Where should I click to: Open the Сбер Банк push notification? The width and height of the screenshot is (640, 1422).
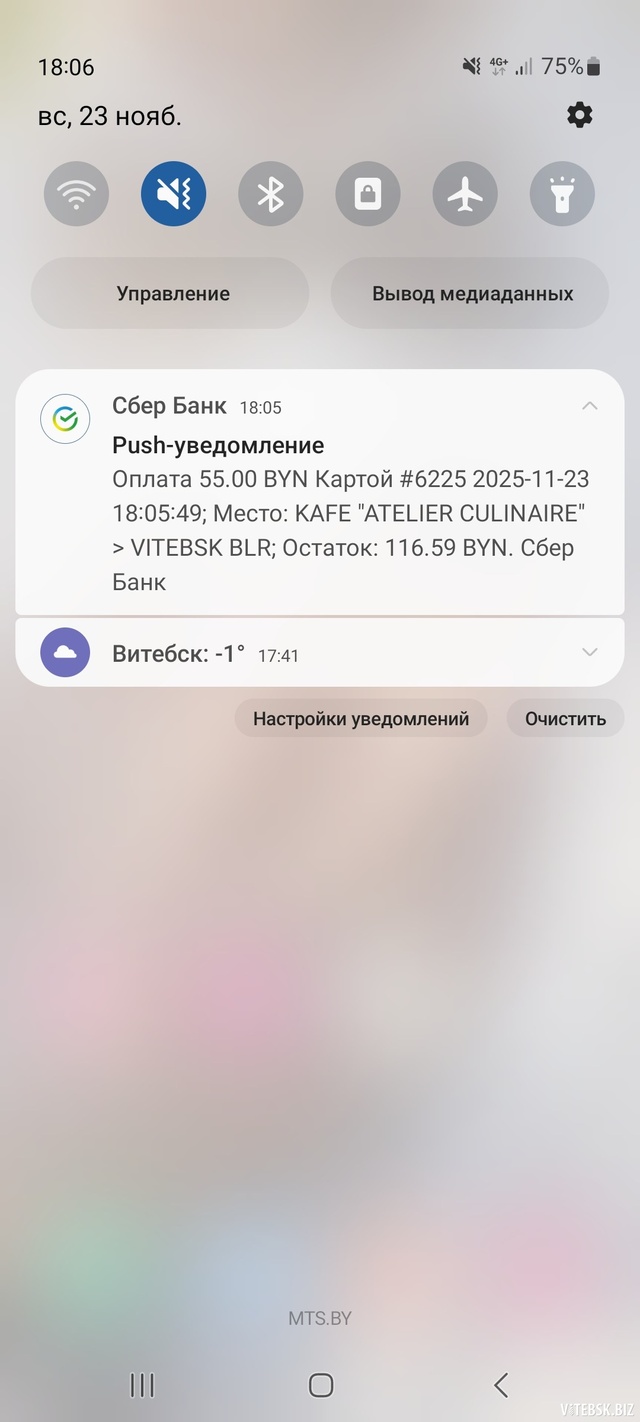(340, 510)
